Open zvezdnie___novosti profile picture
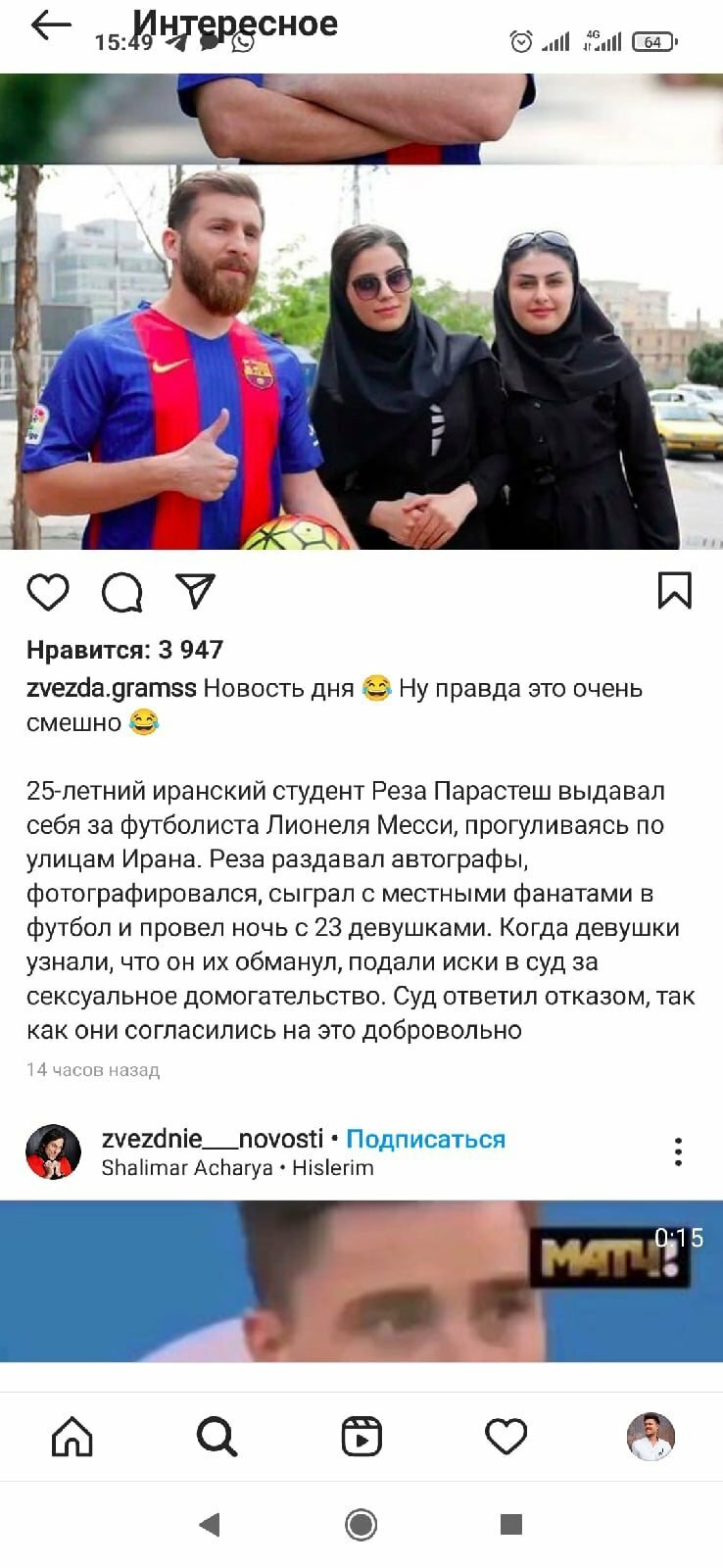Viewport: 723px width, 1568px height. pos(53,1151)
